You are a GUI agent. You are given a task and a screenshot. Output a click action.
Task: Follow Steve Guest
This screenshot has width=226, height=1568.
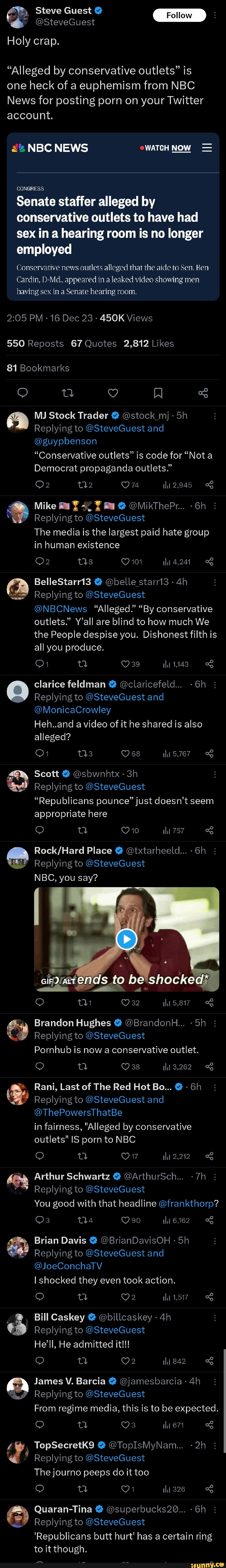point(179,15)
